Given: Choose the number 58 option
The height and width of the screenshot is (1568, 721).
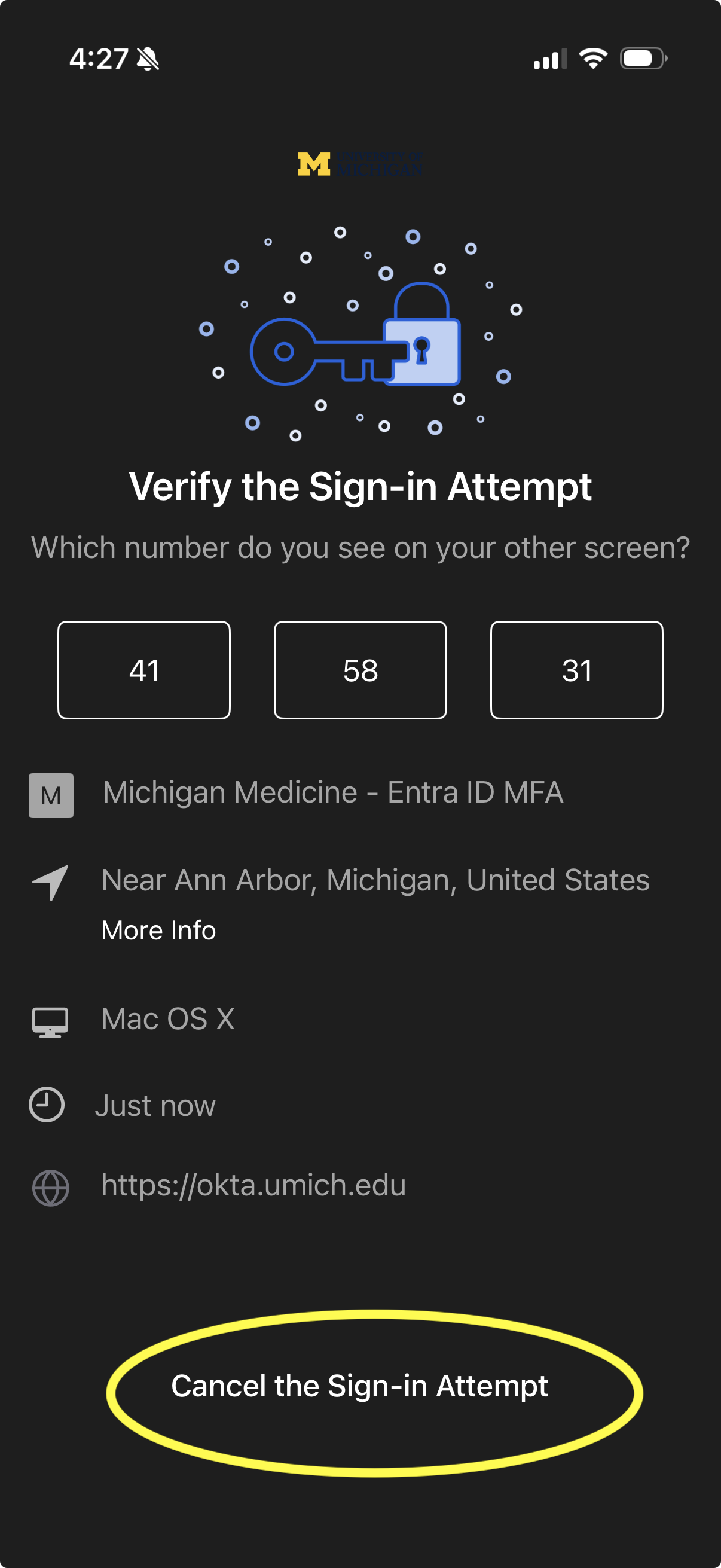Looking at the screenshot, I should 360,670.
